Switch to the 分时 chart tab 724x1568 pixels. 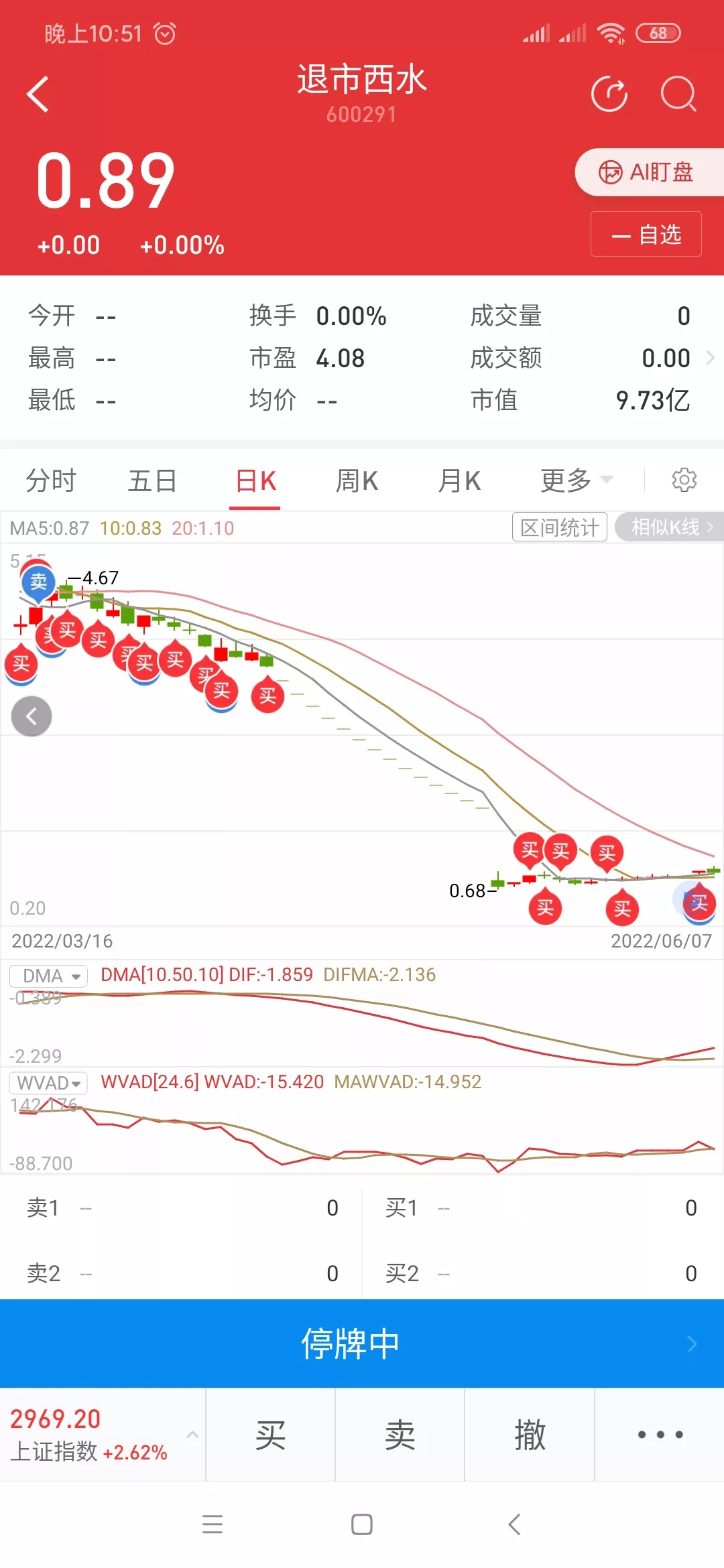[x=51, y=480]
